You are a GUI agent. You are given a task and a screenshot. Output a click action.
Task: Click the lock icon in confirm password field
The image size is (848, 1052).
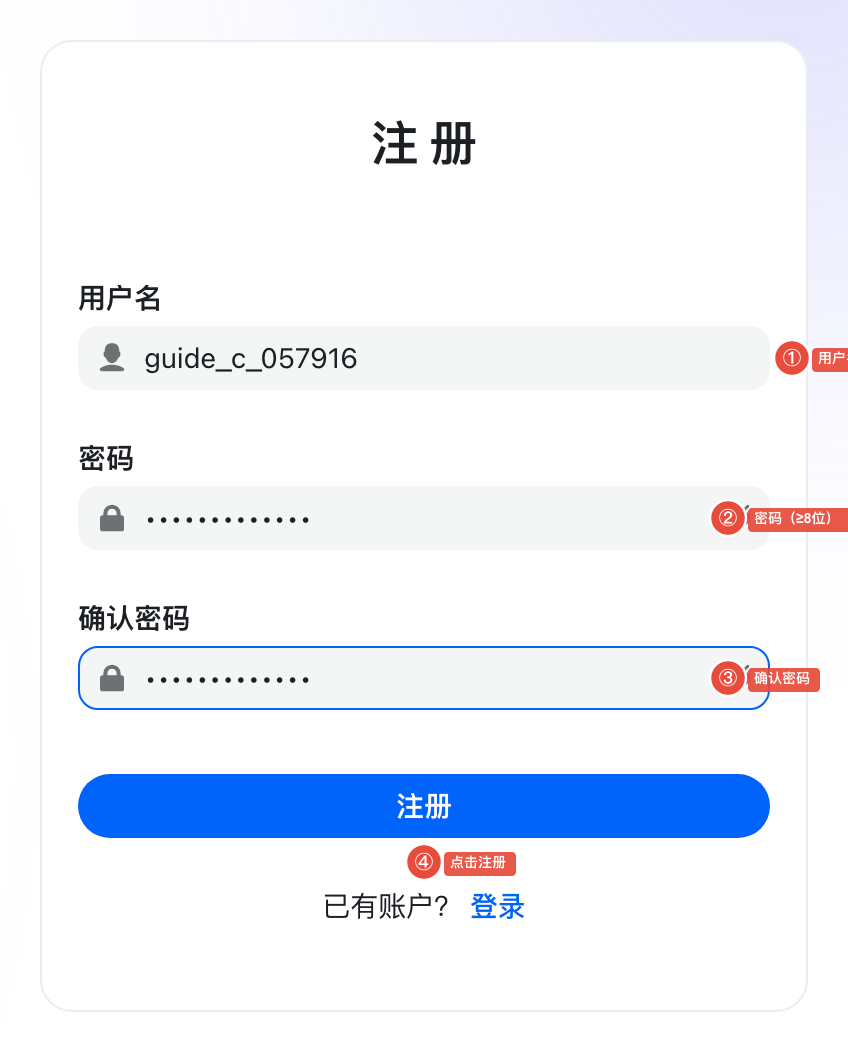click(x=112, y=678)
